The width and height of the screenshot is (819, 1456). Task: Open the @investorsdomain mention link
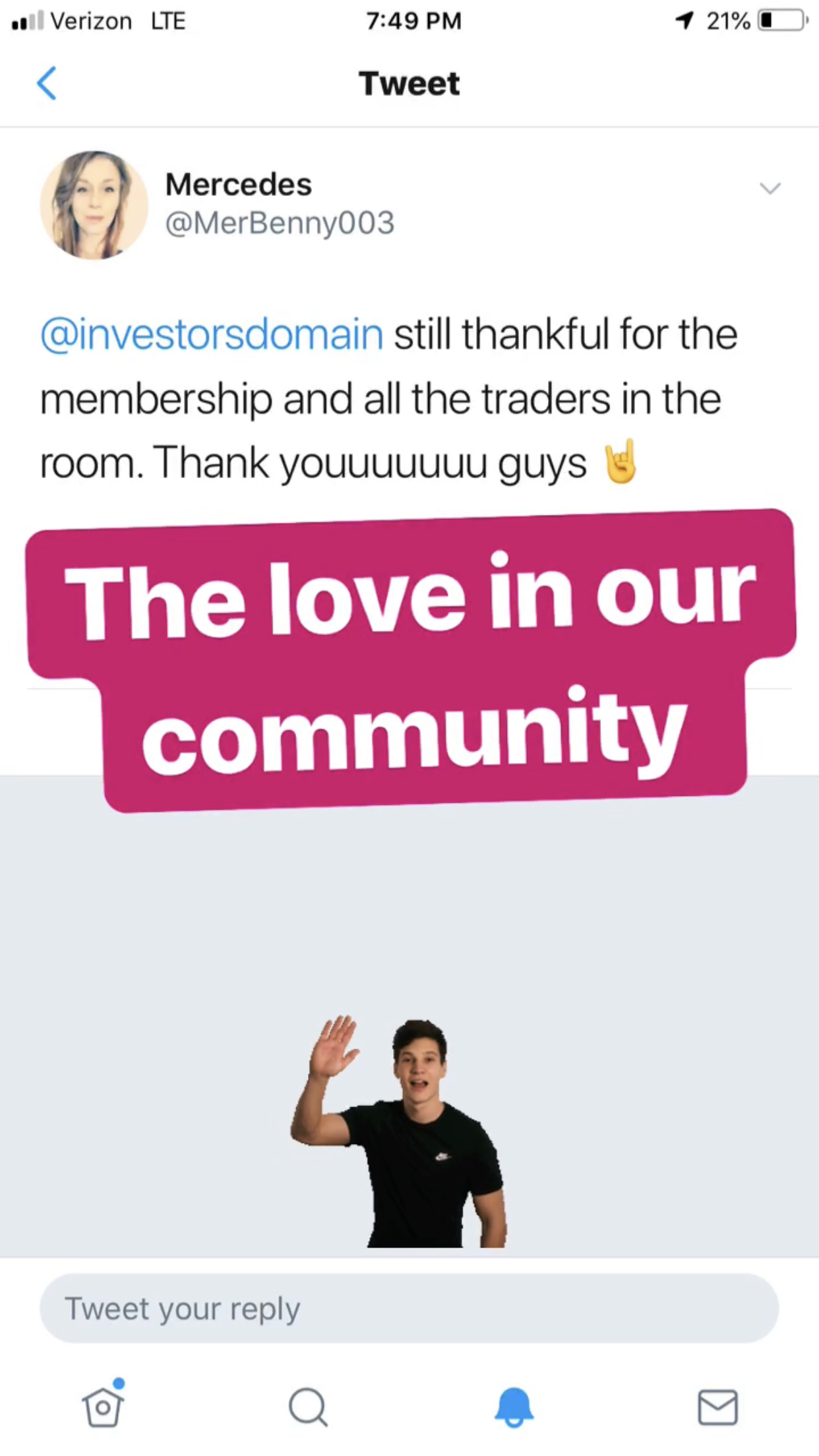point(212,334)
